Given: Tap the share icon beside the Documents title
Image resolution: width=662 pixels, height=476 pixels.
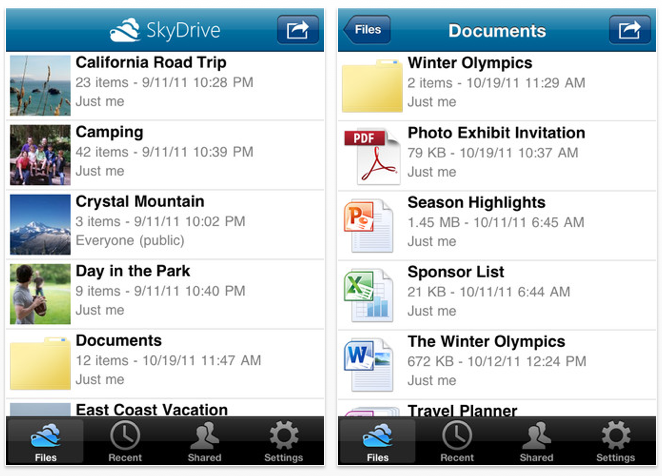Looking at the screenshot, I should point(630,30).
